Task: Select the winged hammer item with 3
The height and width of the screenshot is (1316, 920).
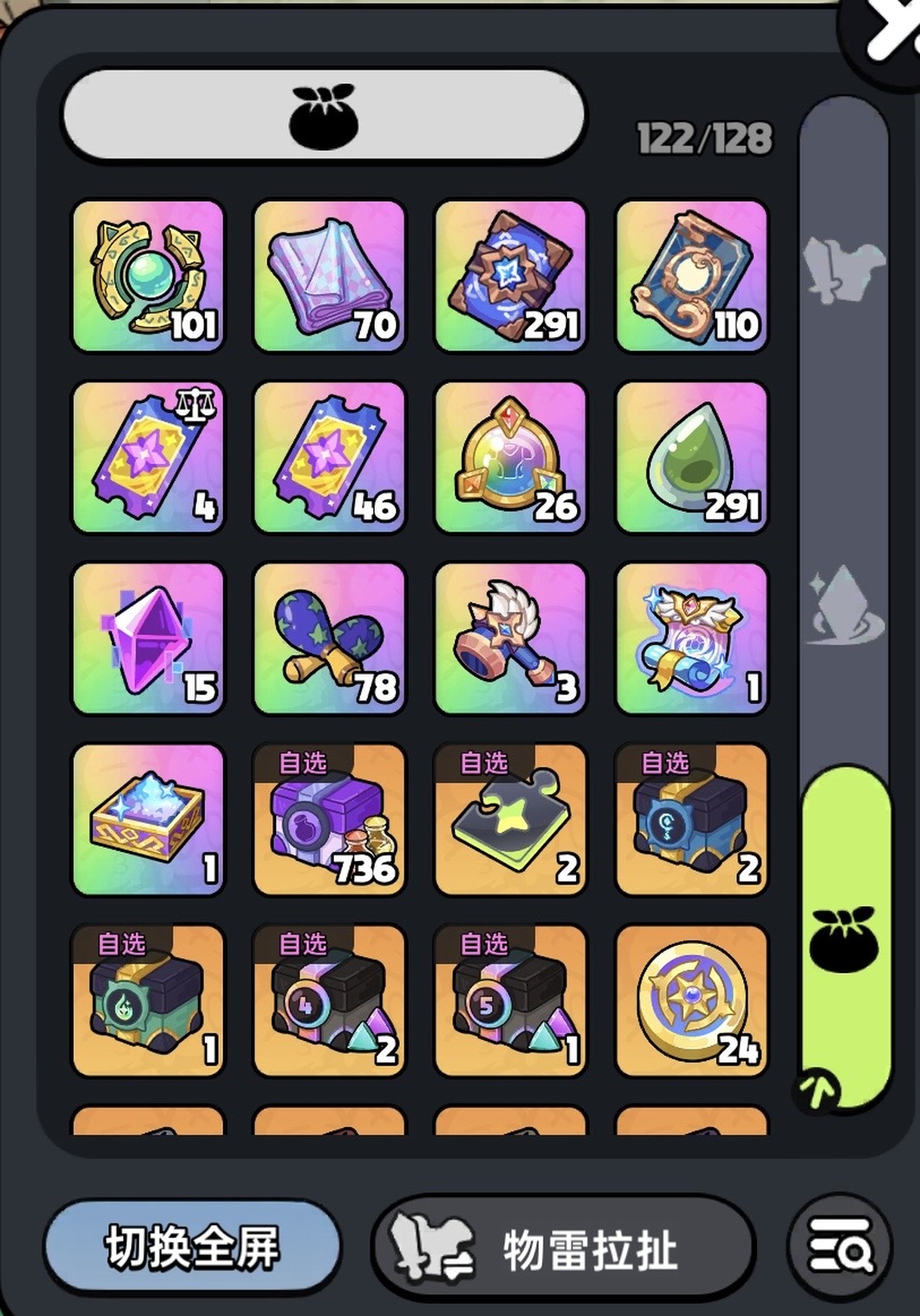Action: (511, 638)
